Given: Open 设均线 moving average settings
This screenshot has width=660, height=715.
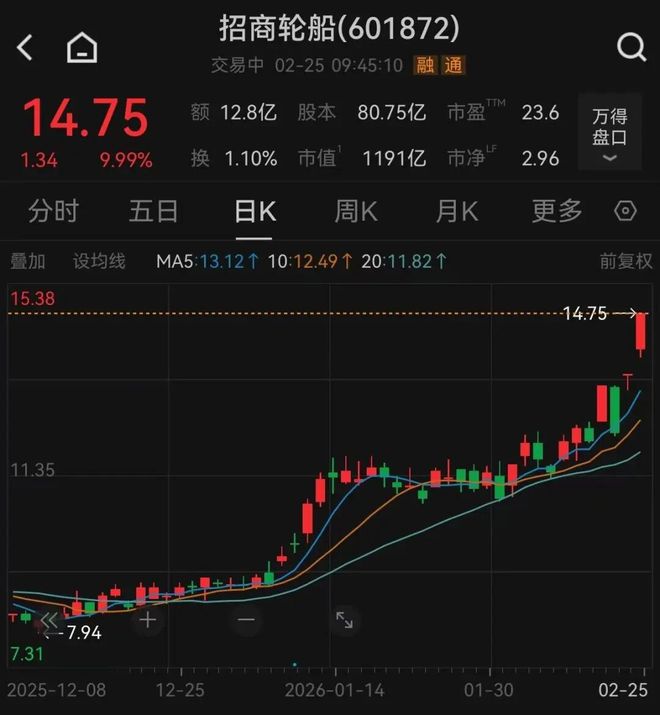Looking at the screenshot, I should pyautogui.click(x=99, y=262).
